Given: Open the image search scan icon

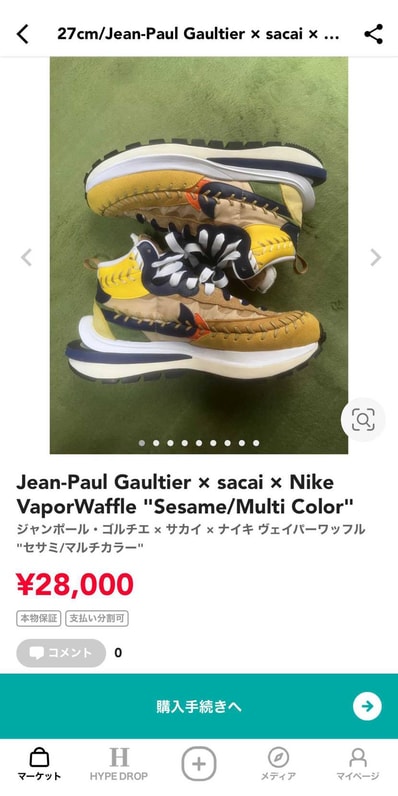Looking at the screenshot, I should click(363, 419).
